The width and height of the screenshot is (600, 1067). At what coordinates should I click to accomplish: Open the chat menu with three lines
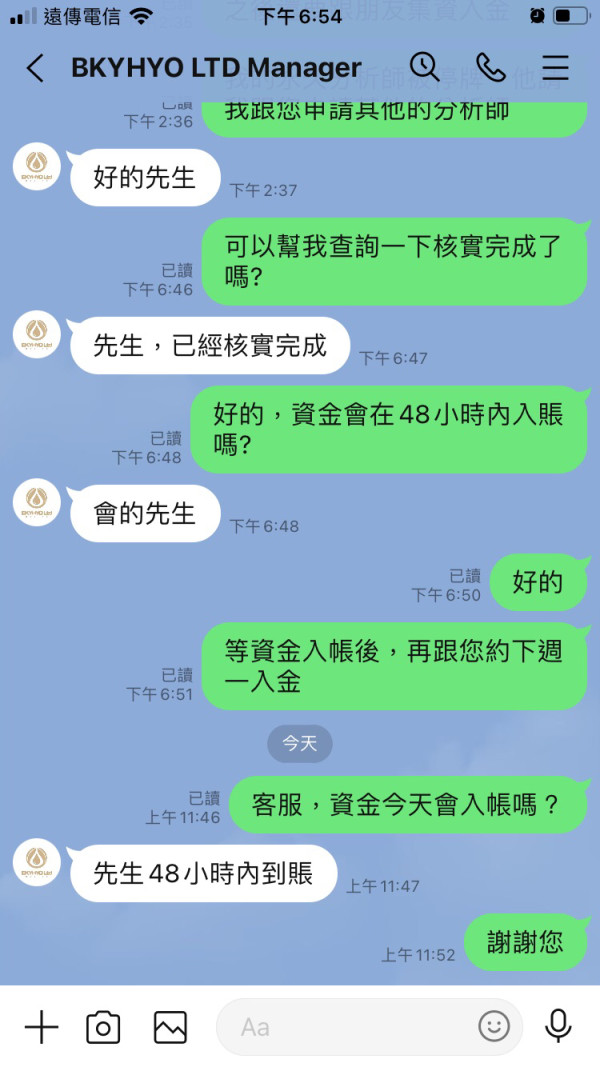[555, 67]
